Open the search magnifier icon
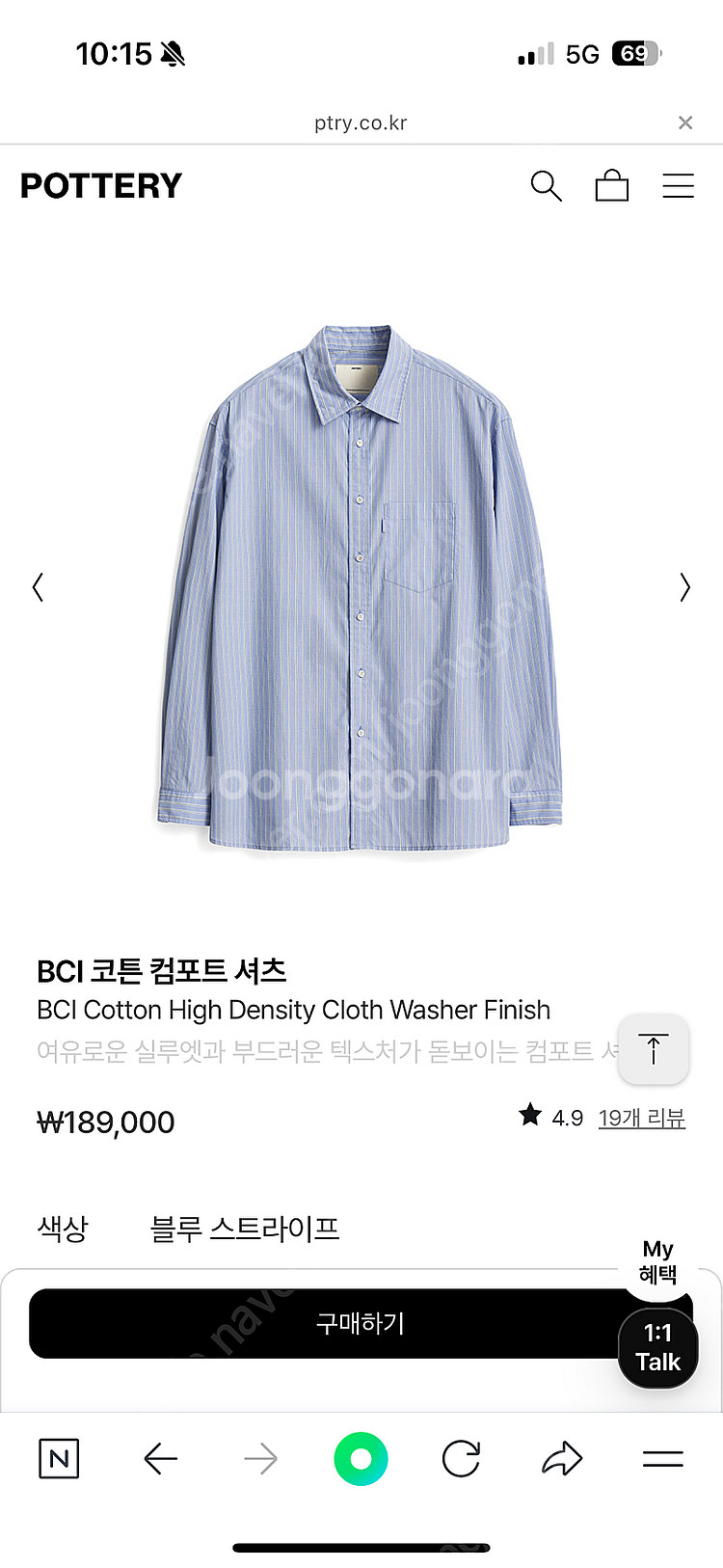Image resolution: width=723 pixels, height=1568 pixels. pos(546,185)
